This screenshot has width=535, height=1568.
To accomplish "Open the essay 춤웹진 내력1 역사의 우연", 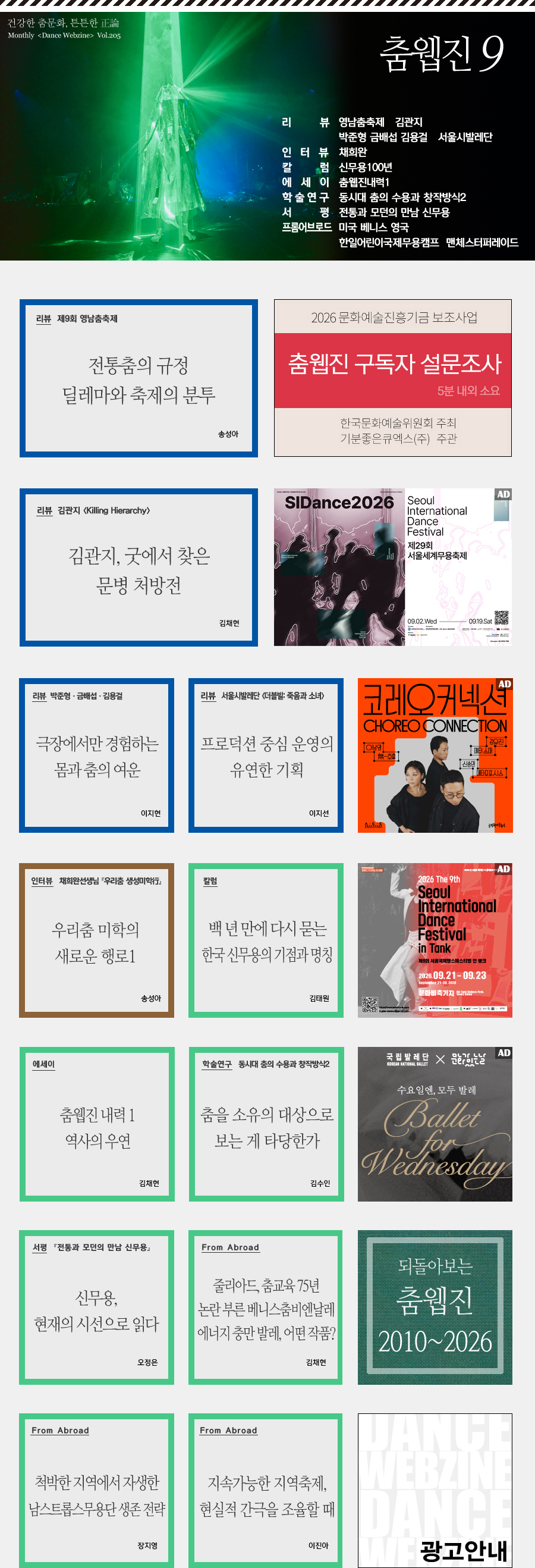I will click(x=97, y=1124).
